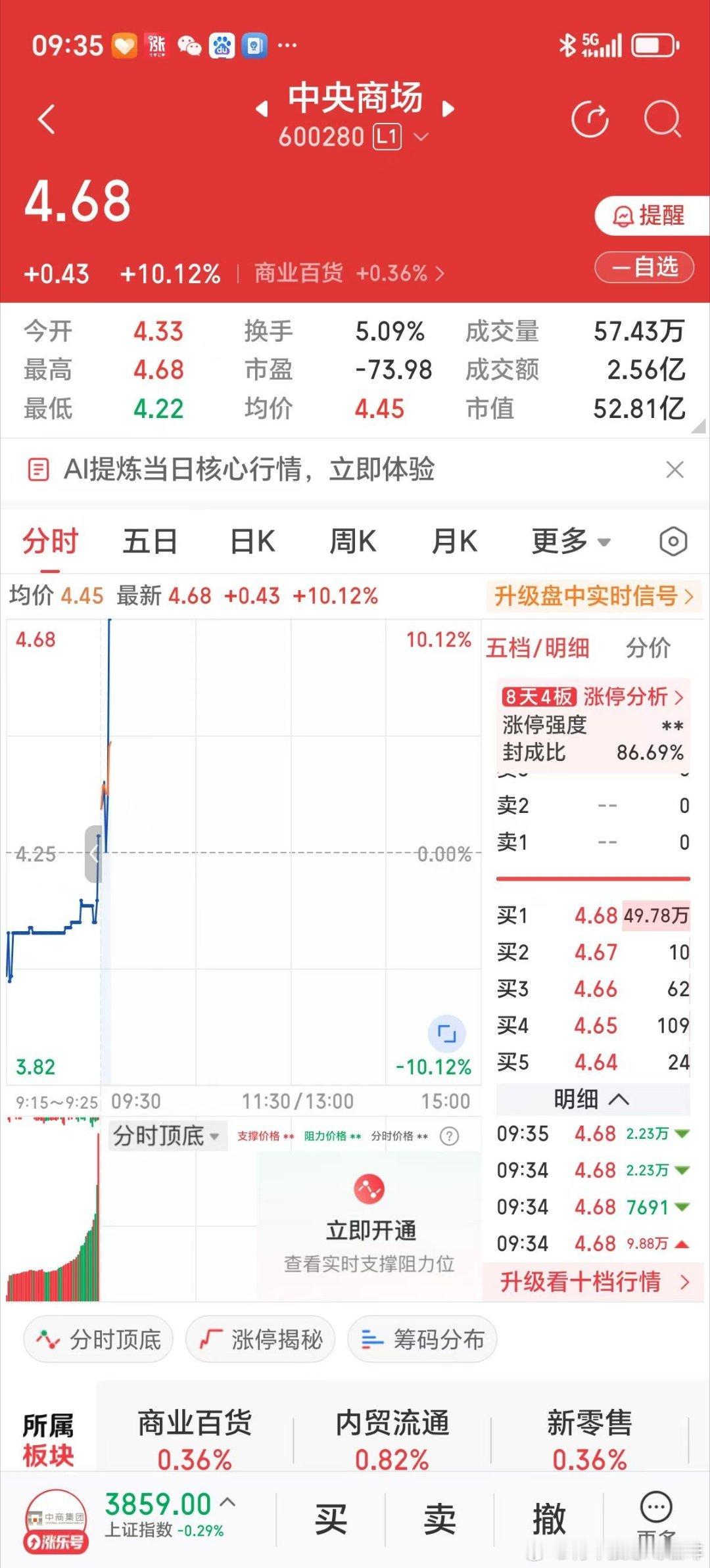The width and height of the screenshot is (710, 1568).
Task: Dismiss the AI 核心行情 banner
Action: 674,469
